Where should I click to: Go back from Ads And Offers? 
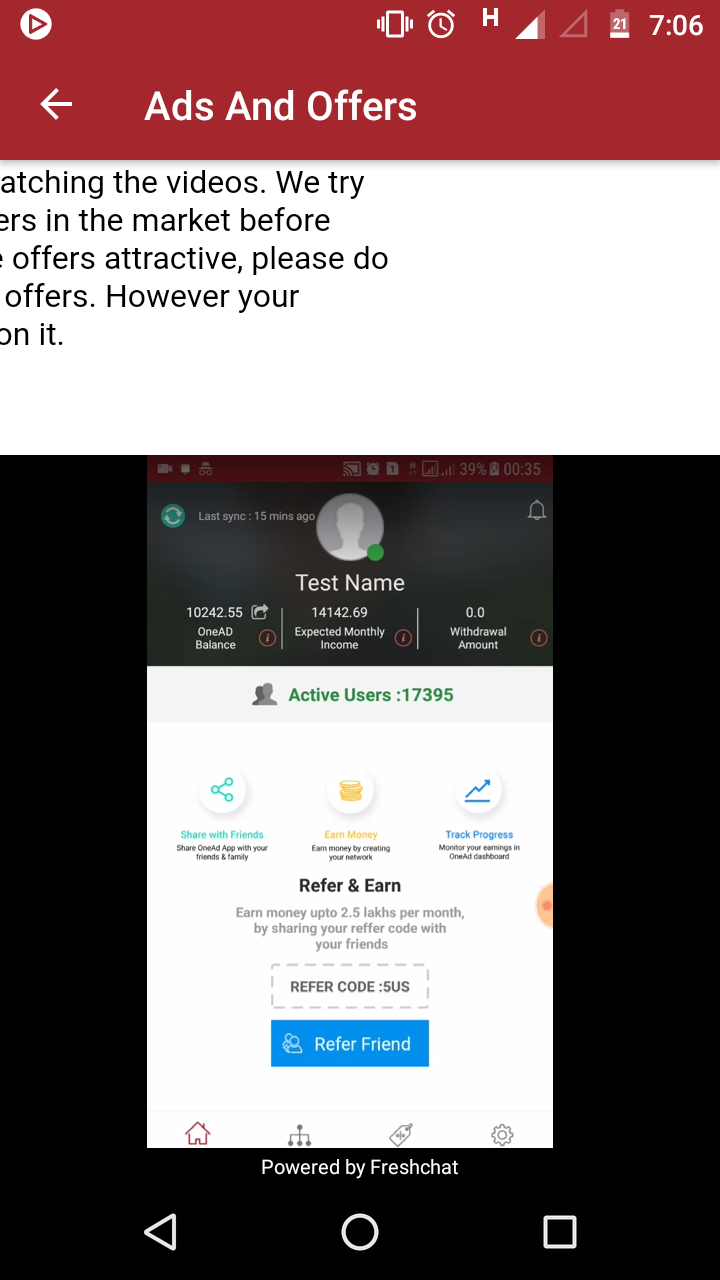(x=56, y=105)
